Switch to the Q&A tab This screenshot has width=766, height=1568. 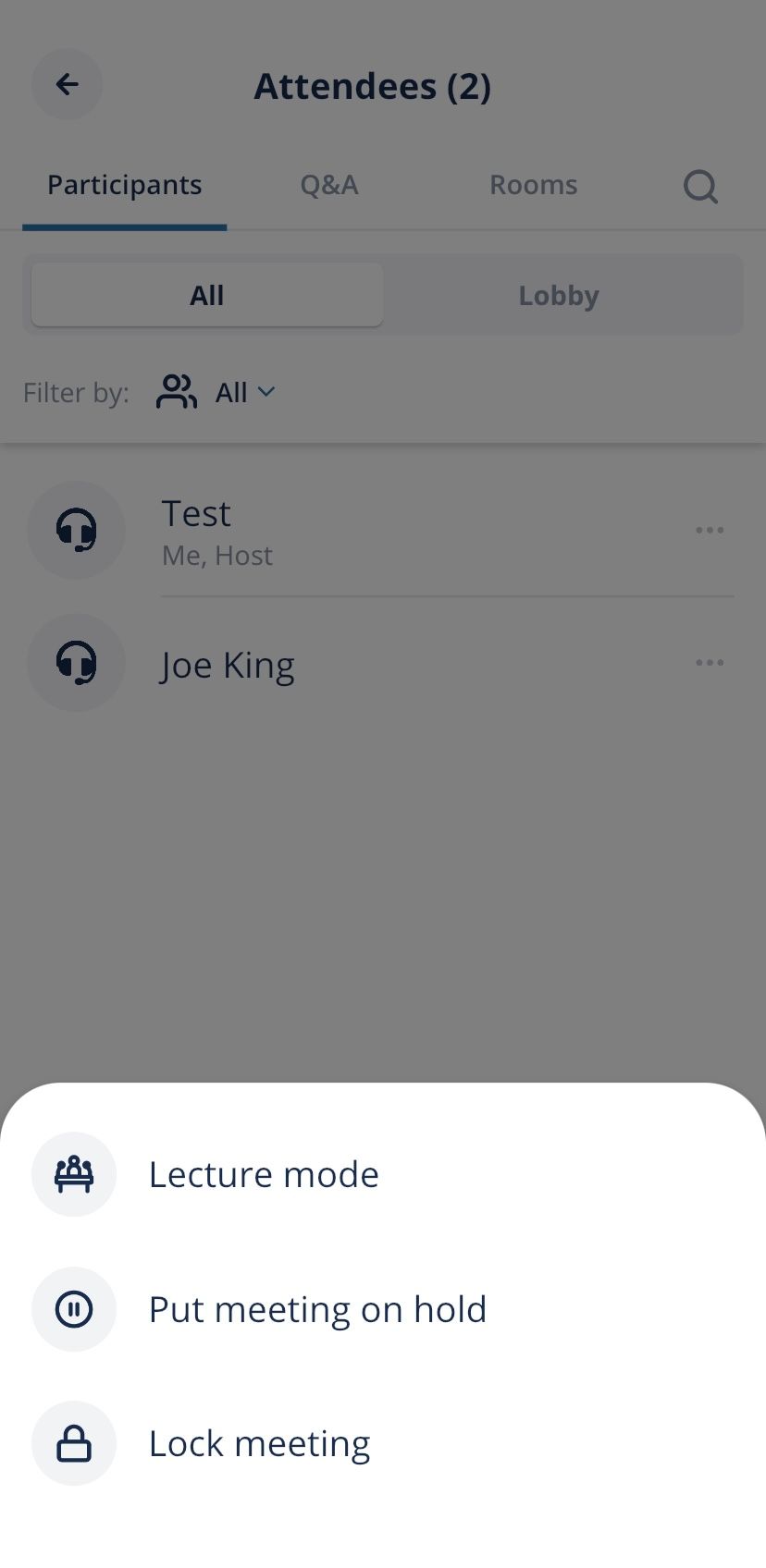tap(329, 185)
